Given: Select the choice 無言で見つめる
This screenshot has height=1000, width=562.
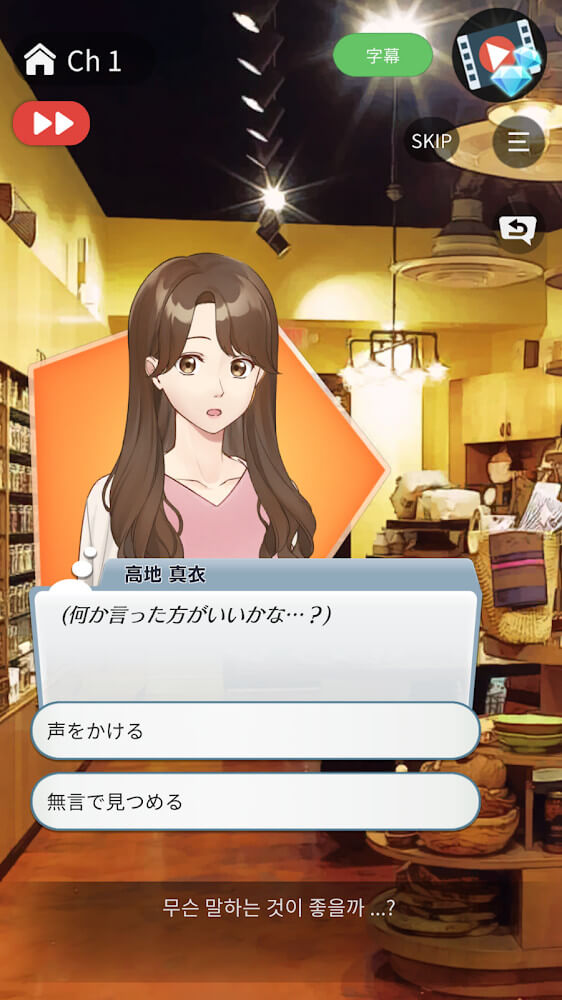Looking at the screenshot, I should 255,802.
